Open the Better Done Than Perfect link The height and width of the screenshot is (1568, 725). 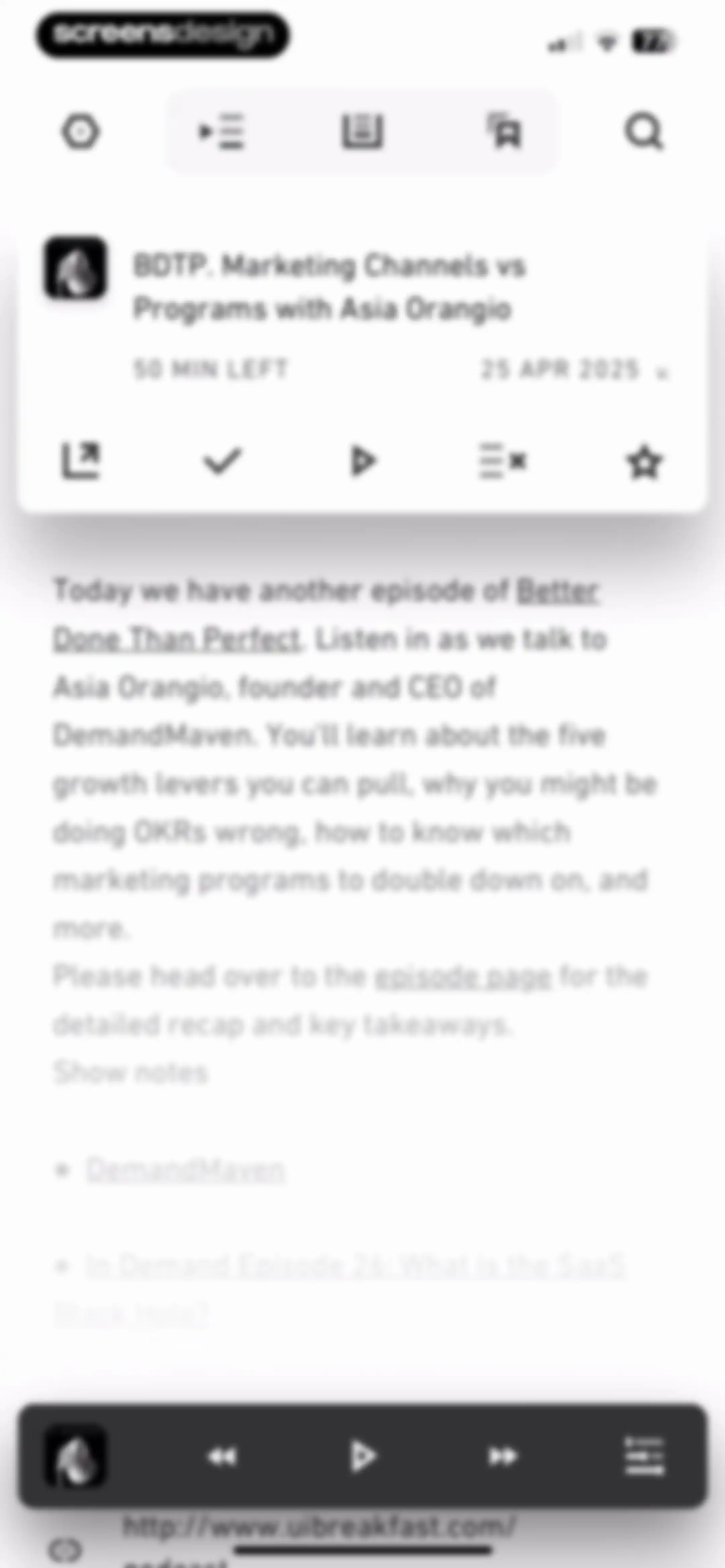click(x=326, y=615)
